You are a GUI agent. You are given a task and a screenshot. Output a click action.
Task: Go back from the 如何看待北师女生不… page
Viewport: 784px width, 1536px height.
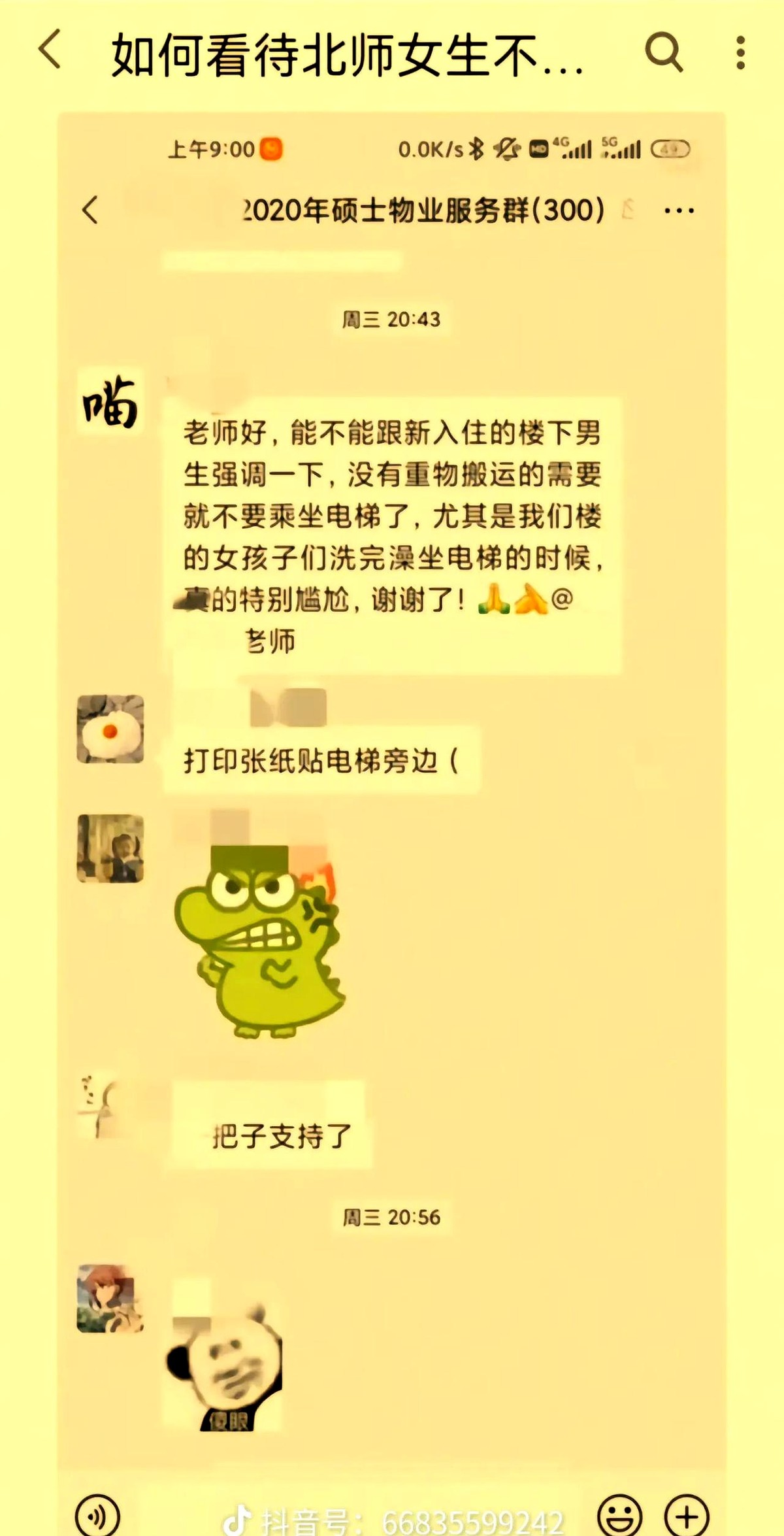pyautogui.click(x=50, y=50)
